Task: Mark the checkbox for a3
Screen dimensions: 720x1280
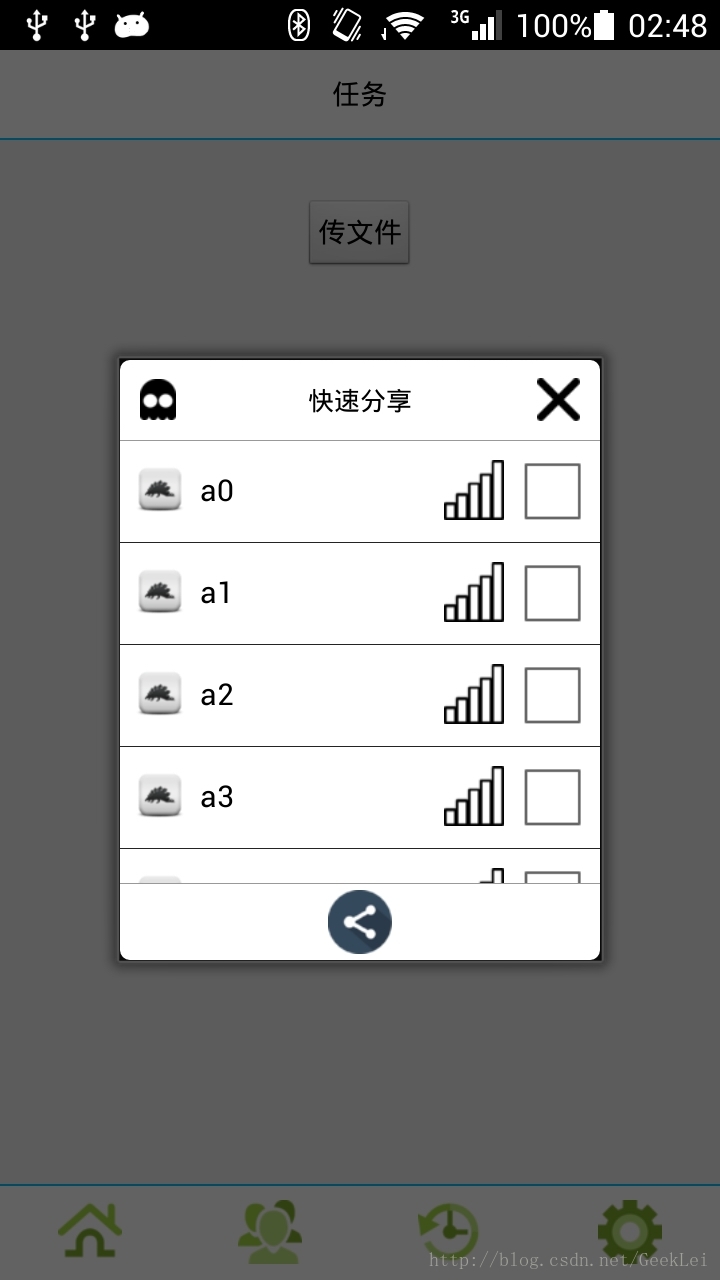Action: tap(552, 797)
